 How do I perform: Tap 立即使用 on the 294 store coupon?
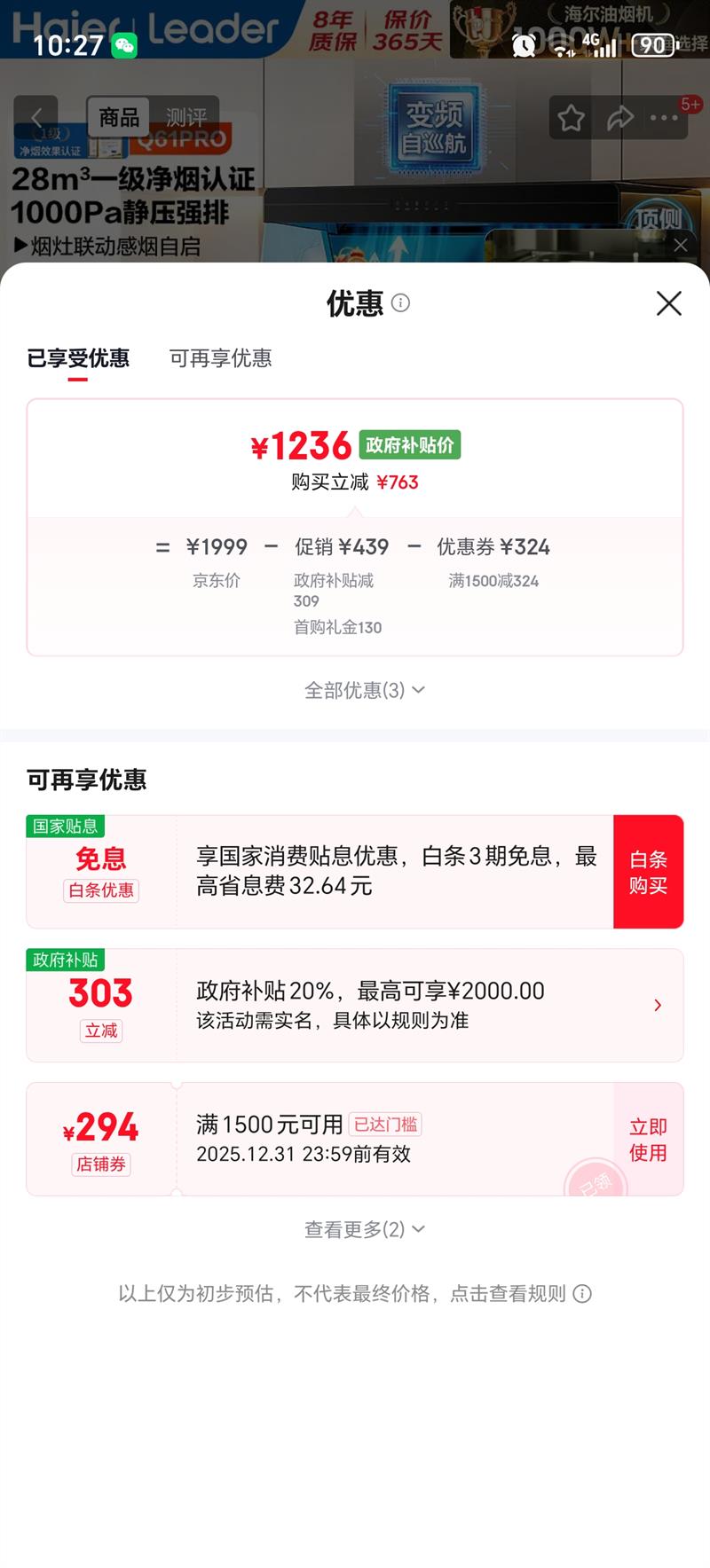[x=648, y=1140]
